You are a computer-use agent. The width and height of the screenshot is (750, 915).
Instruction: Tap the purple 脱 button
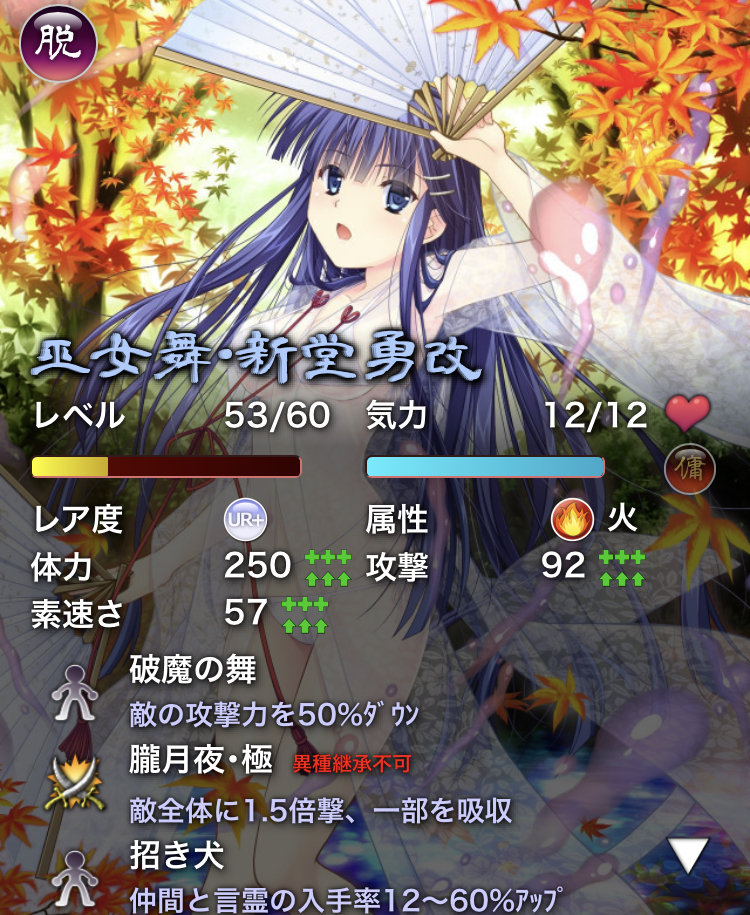[58, 42]
